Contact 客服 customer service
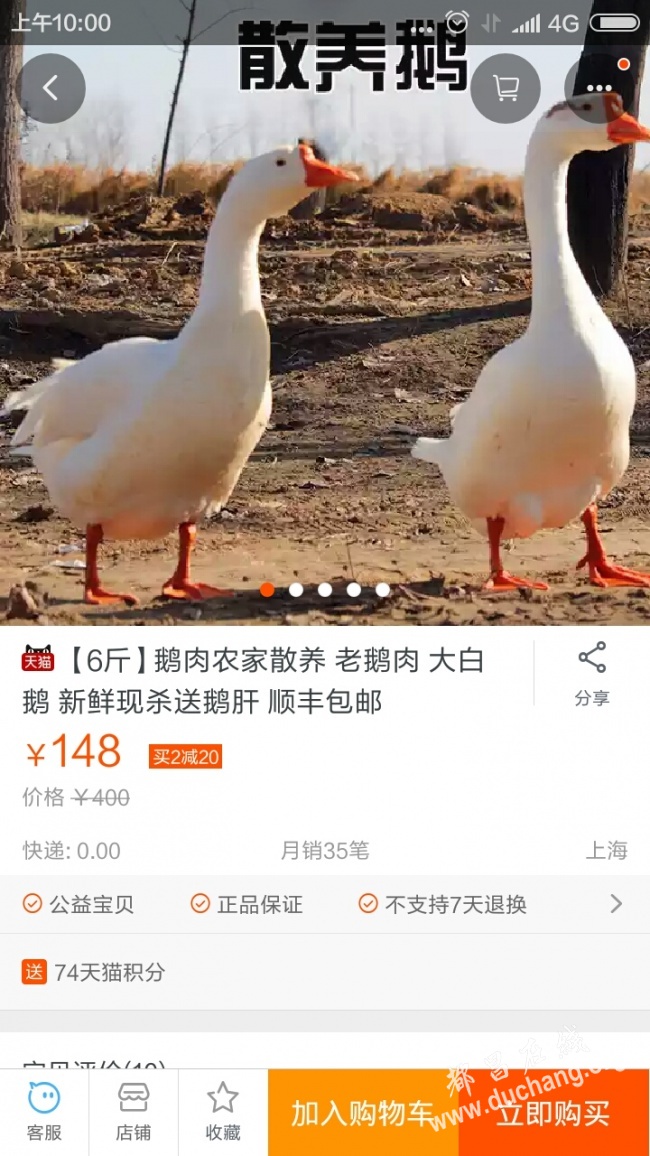 click(x=44, y=1113)
